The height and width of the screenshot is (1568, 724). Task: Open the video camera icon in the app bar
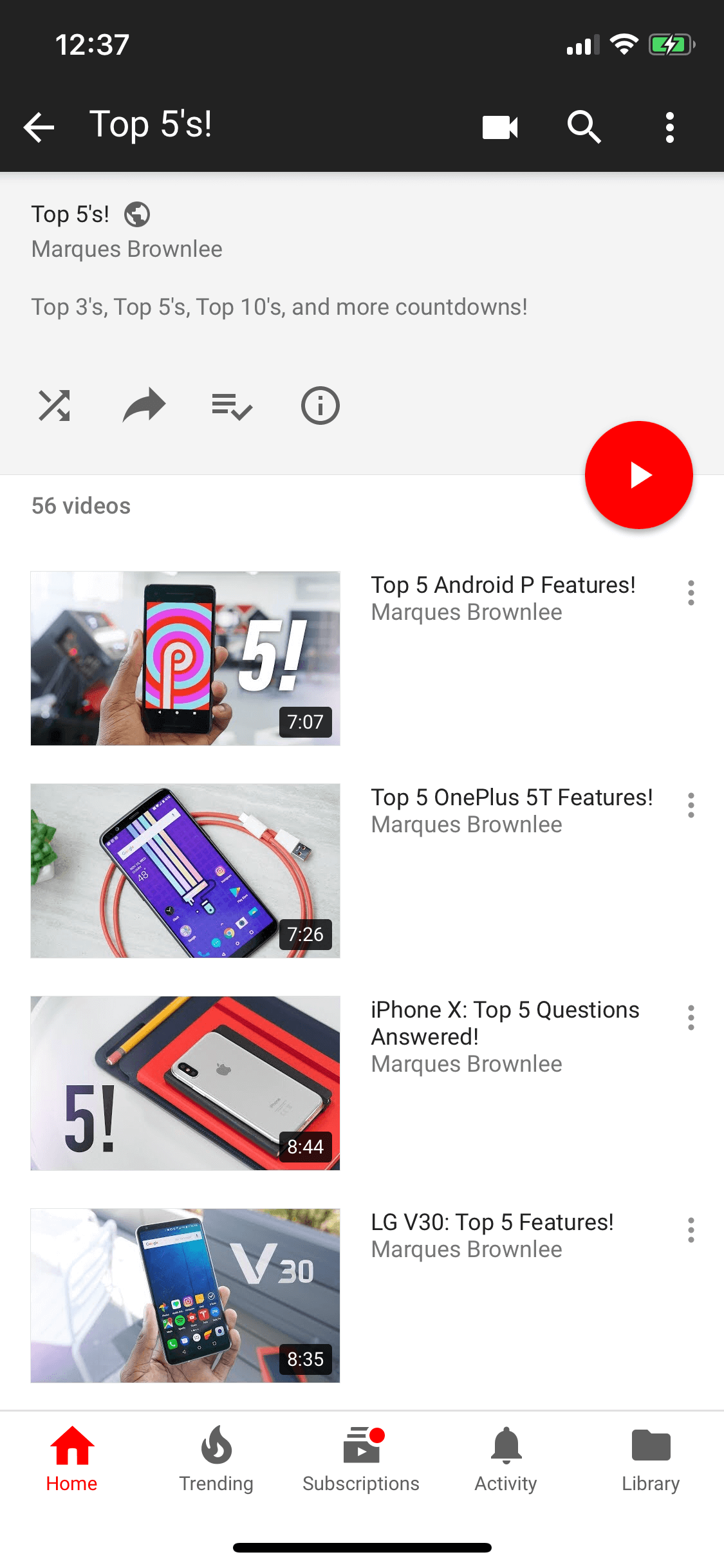[500, 127]
